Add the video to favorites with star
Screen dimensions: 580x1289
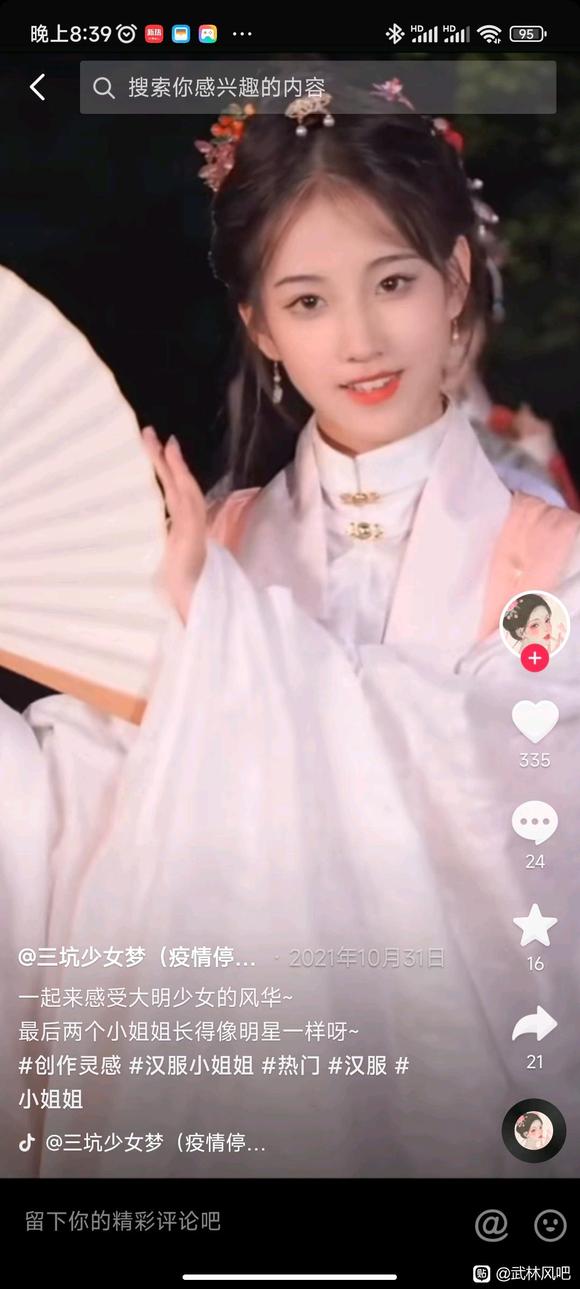click(x=535, y=925)
